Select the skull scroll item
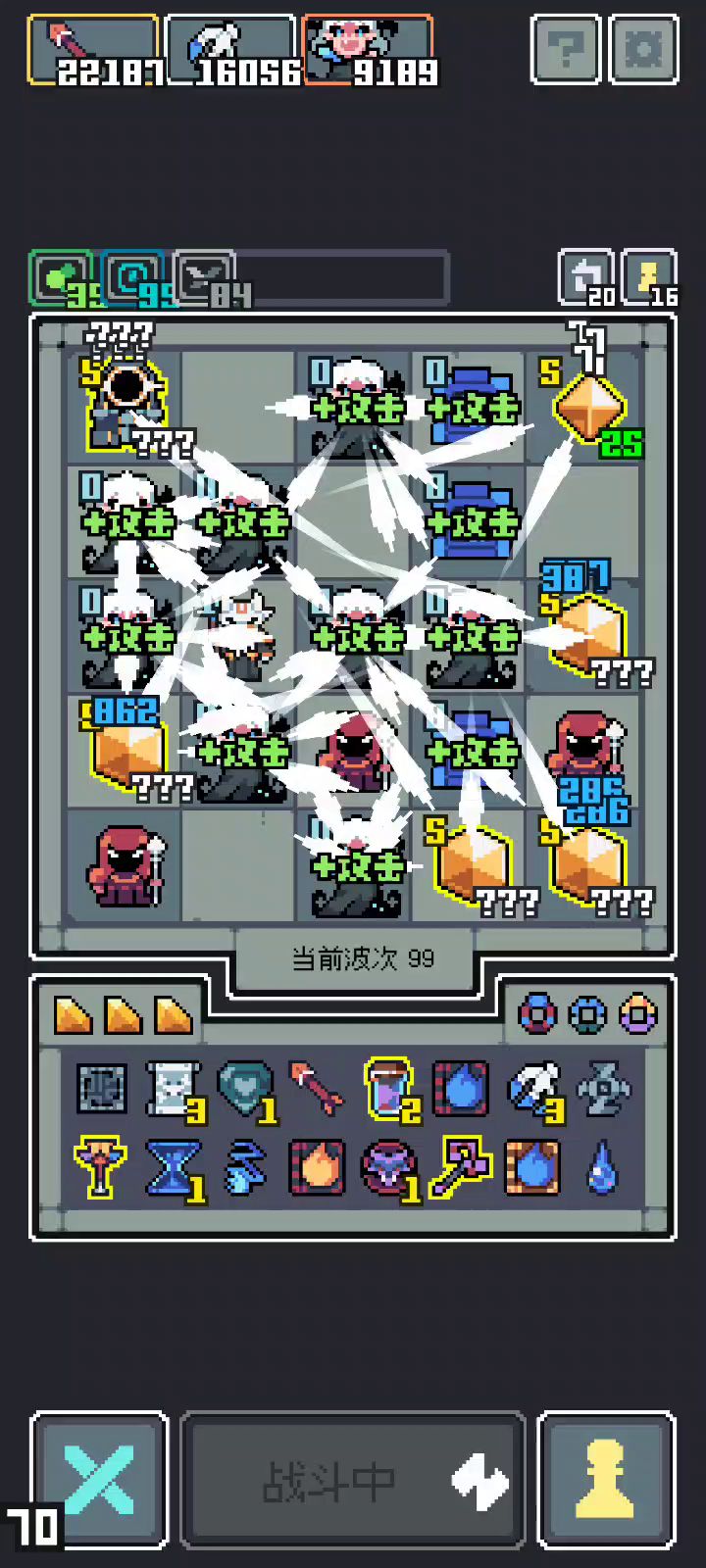This screenshot has height=1568, width=706. tap(173, 1089)
